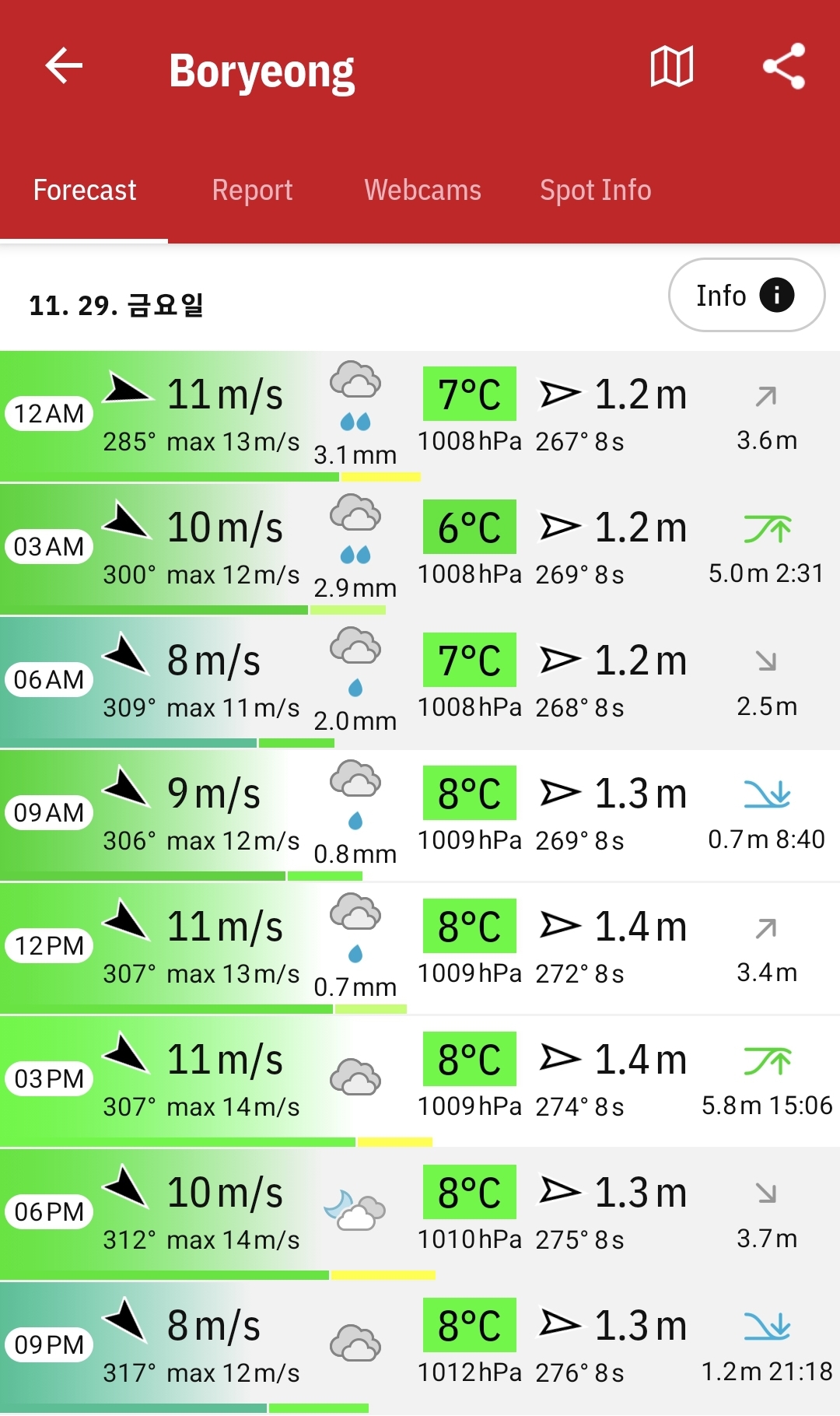Switch to the Report tab
Viewport: 840px width, 1416px height.
pyautogui.click(x=252, y=191)
